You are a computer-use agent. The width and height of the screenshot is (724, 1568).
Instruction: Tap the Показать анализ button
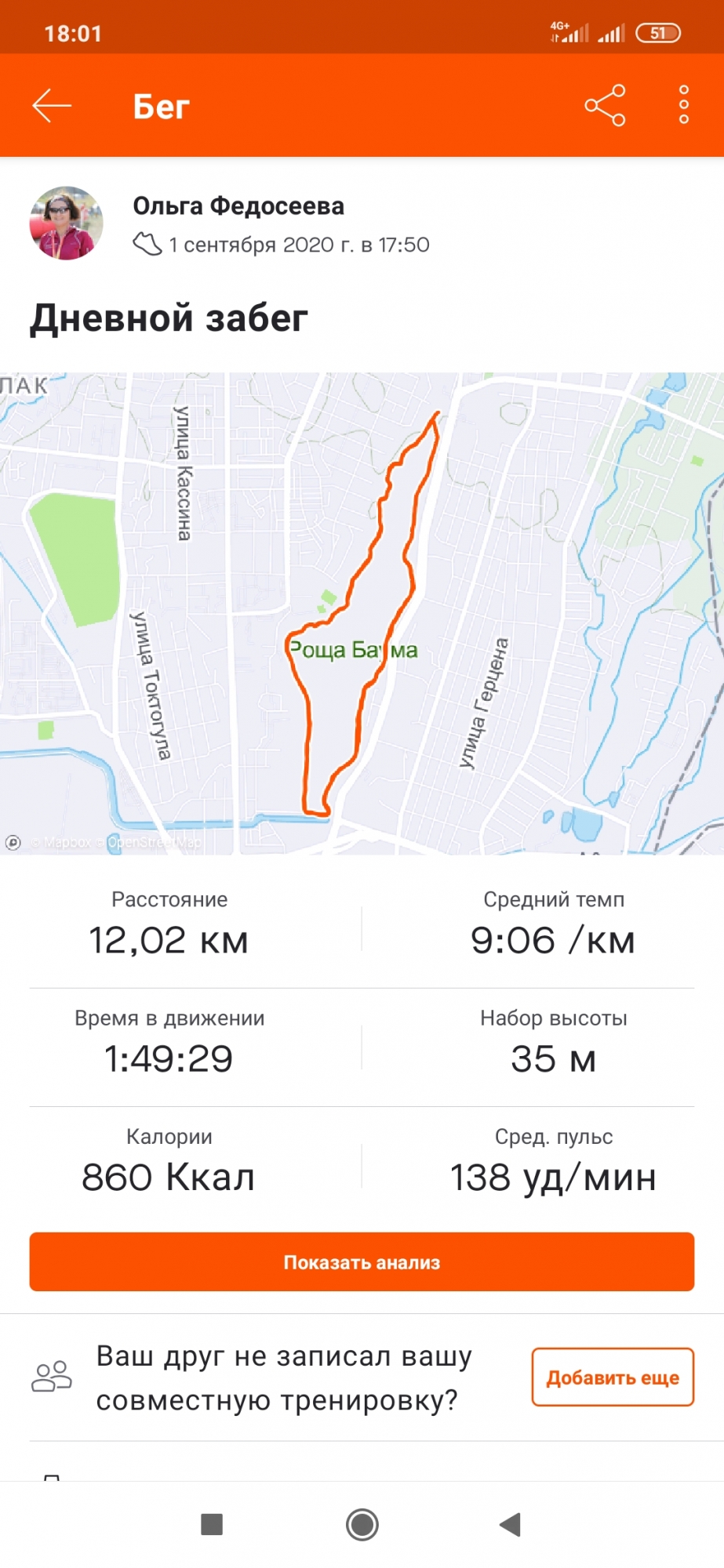362,1261
